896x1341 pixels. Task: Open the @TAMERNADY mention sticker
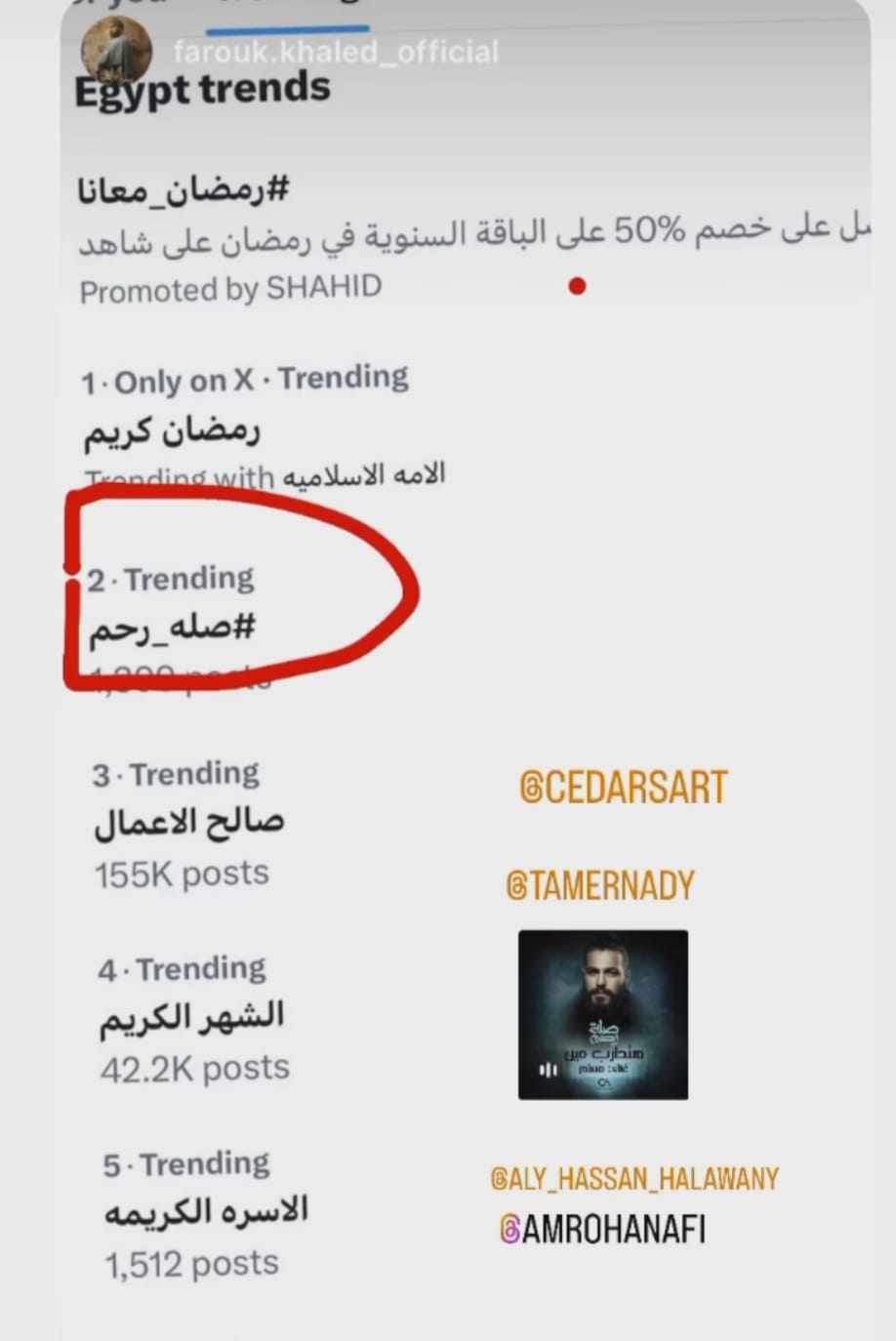click(x=600, y=885)
